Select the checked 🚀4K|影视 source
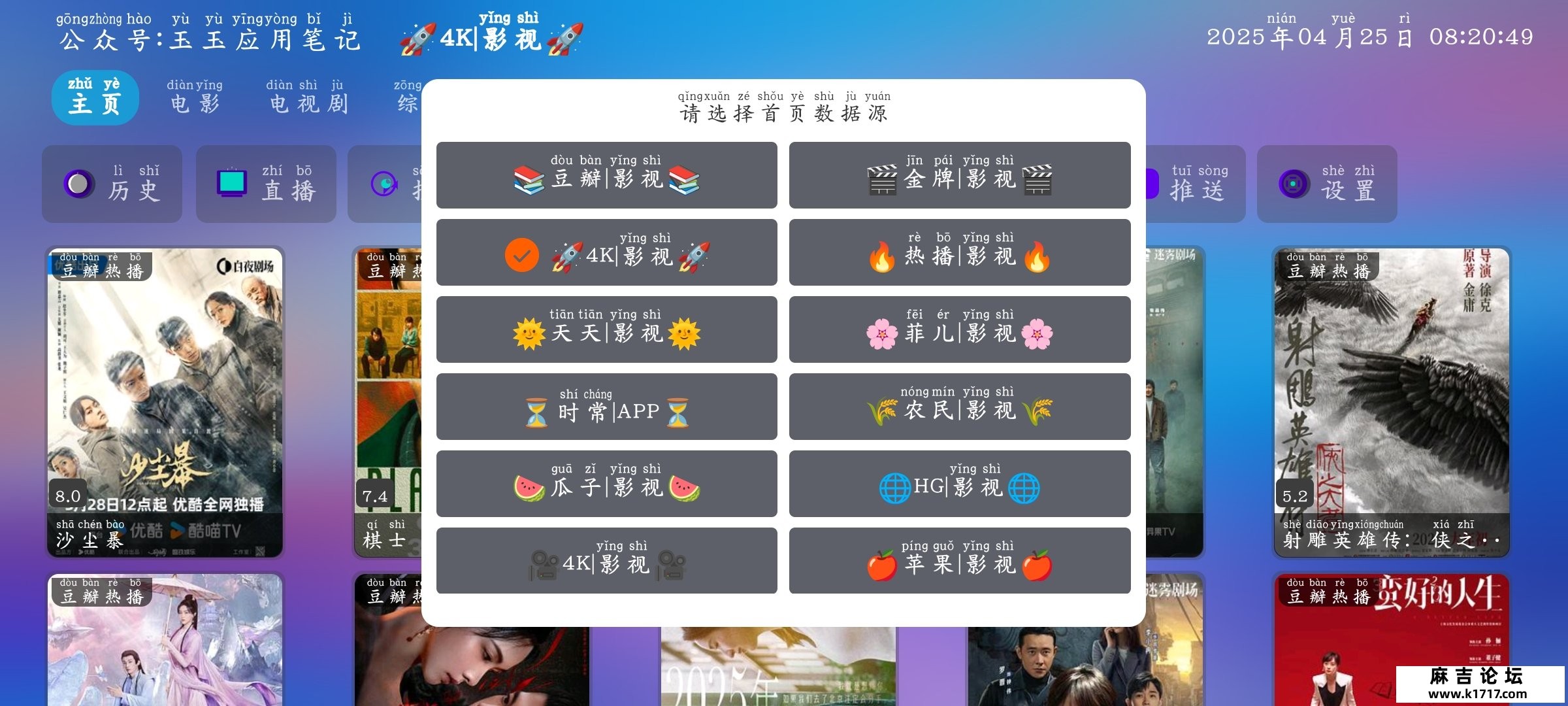 [x=606, y=252]
